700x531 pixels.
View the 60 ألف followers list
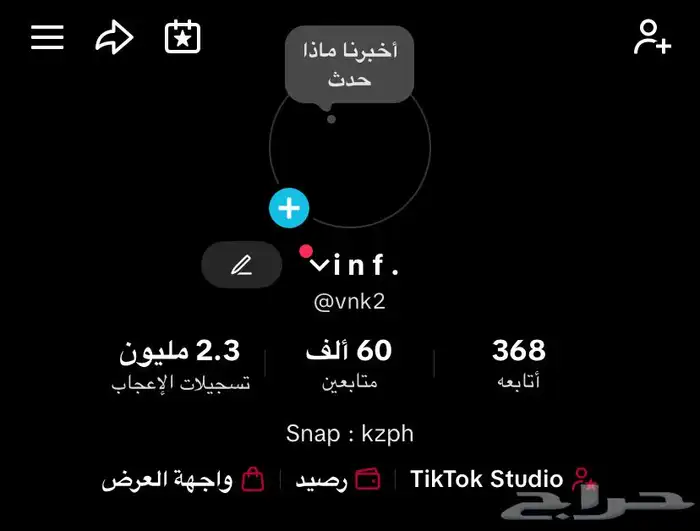click(349, 362)
